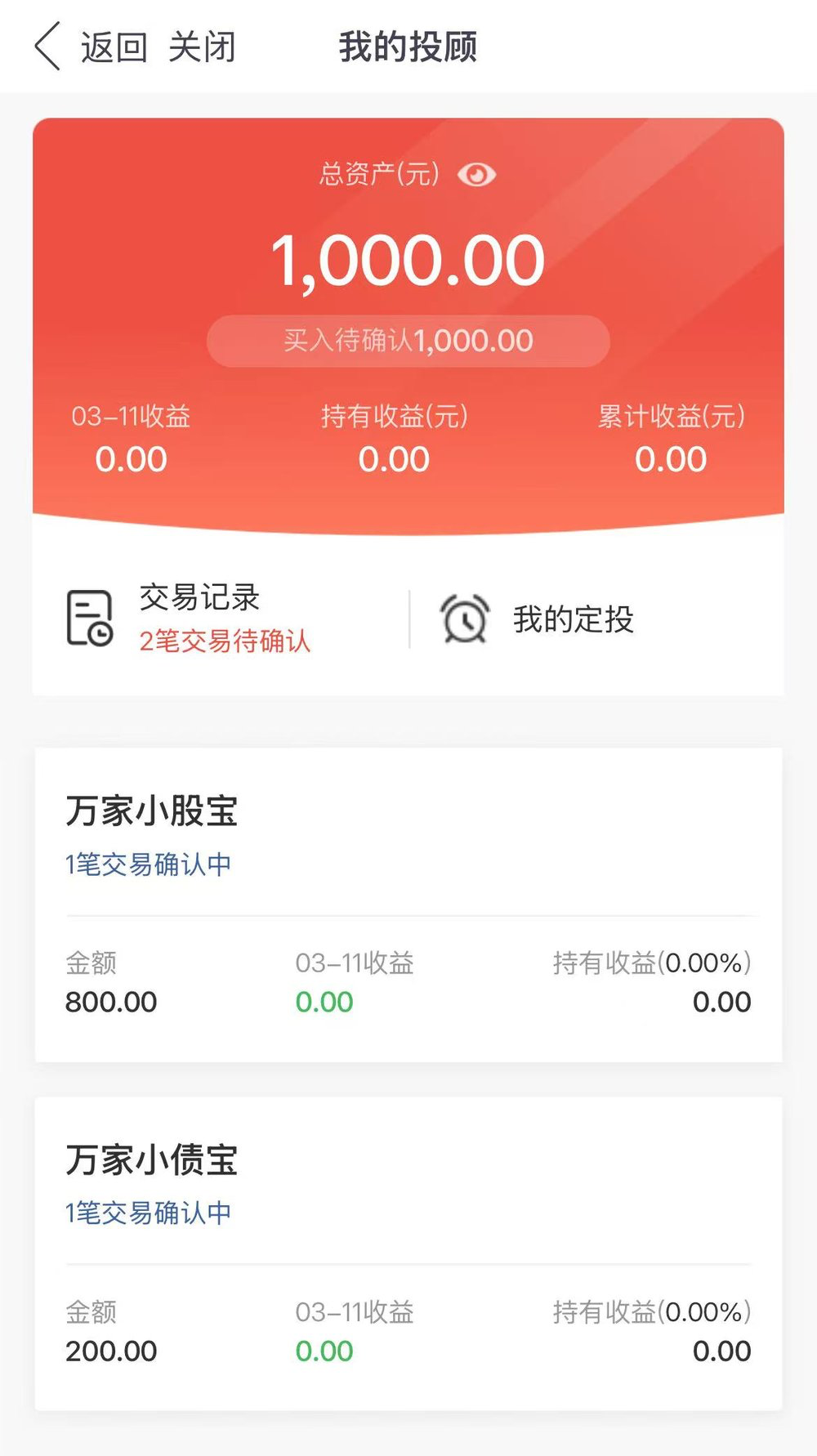Open 我的定投 via the alarm clock icon
This screenshot has width=817, height=1456.
[463, 619]
